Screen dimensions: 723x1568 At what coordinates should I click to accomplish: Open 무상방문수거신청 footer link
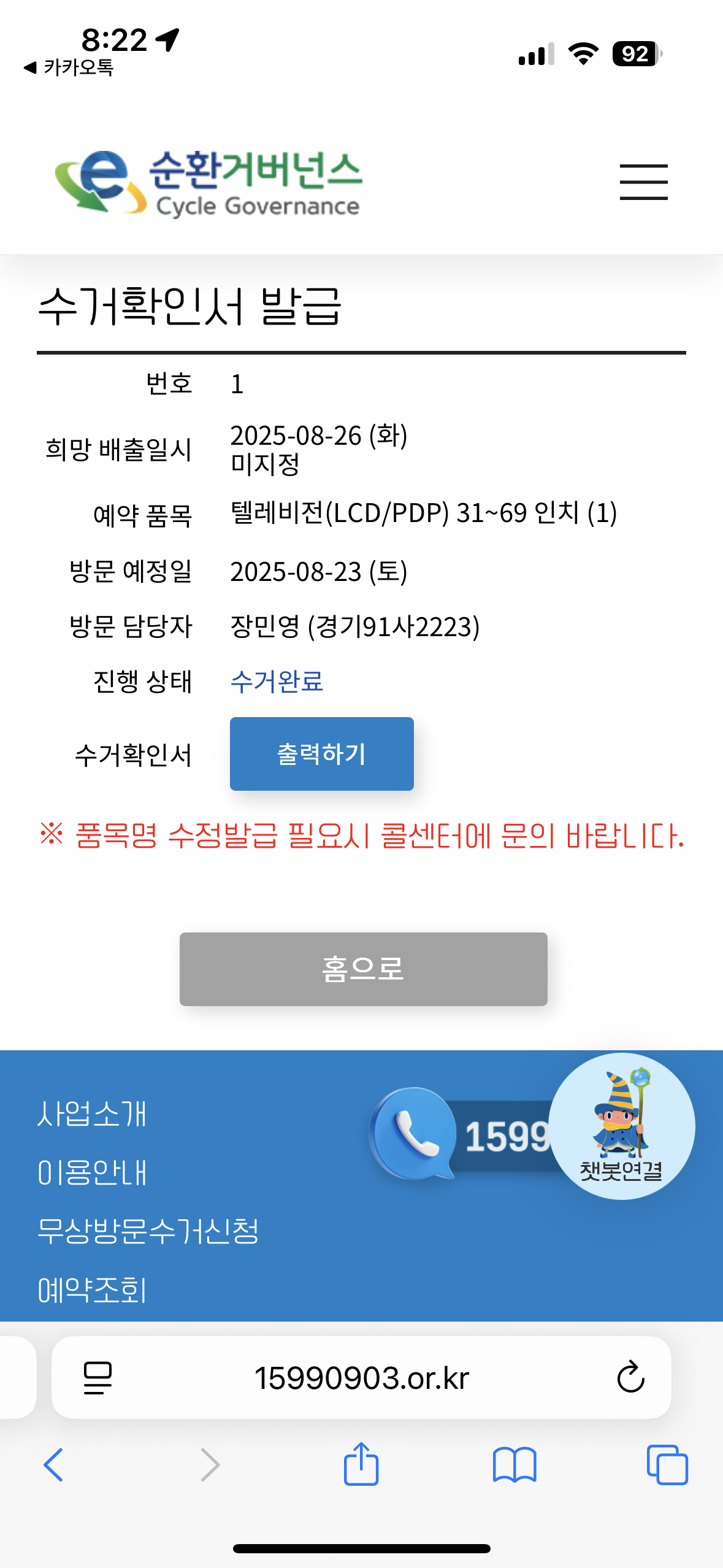(x=148, y=1231)
